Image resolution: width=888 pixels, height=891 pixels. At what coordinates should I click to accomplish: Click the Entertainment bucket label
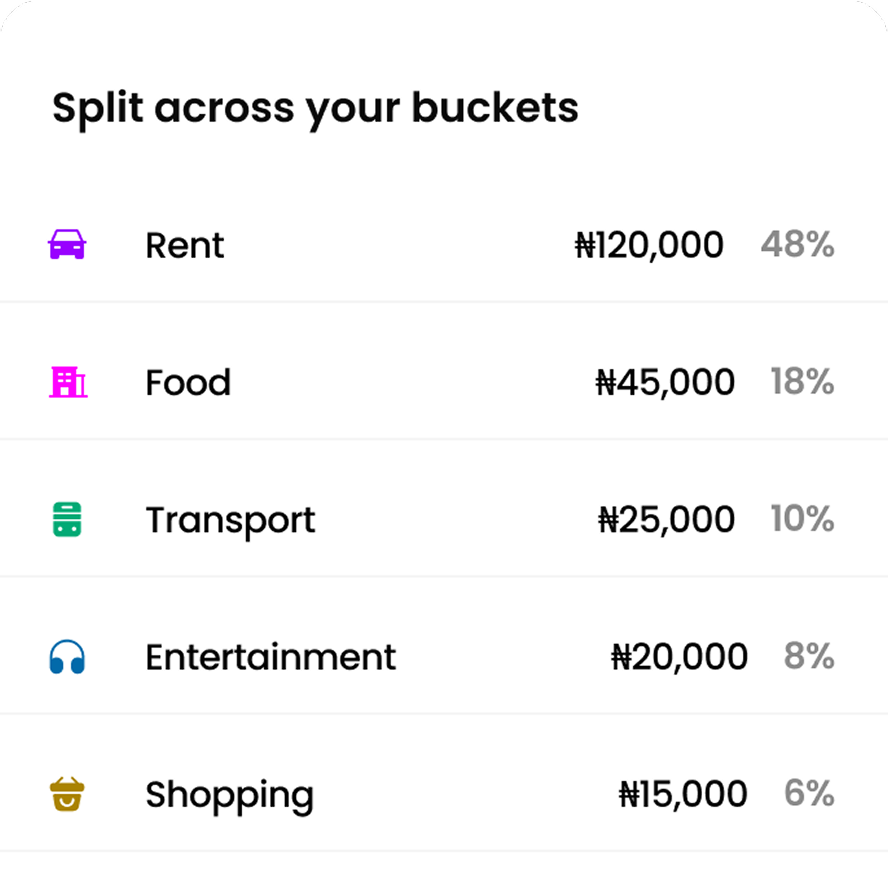pyautogui.click(x=270, y=657)
